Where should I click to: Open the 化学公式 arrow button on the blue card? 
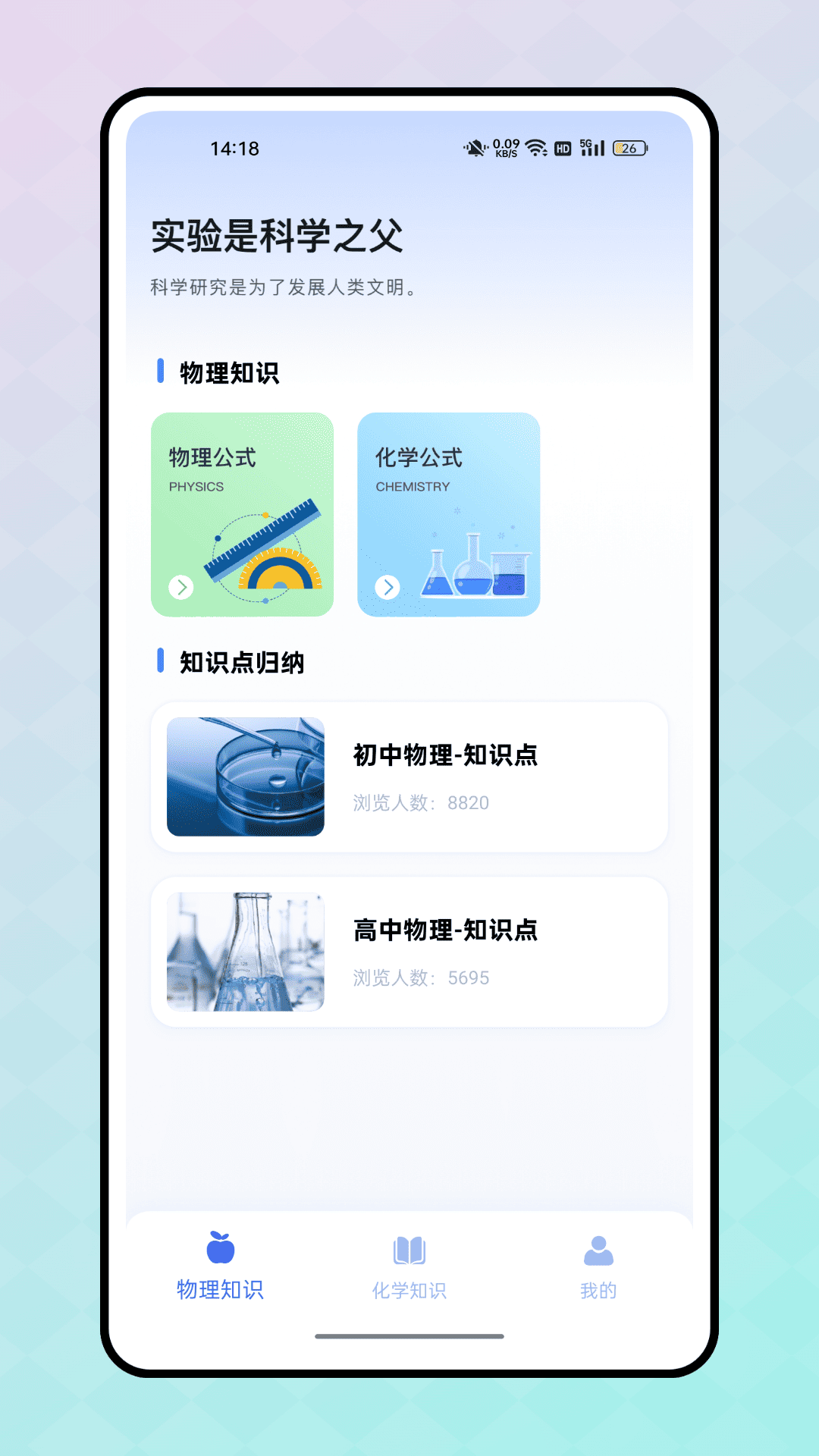389,587
